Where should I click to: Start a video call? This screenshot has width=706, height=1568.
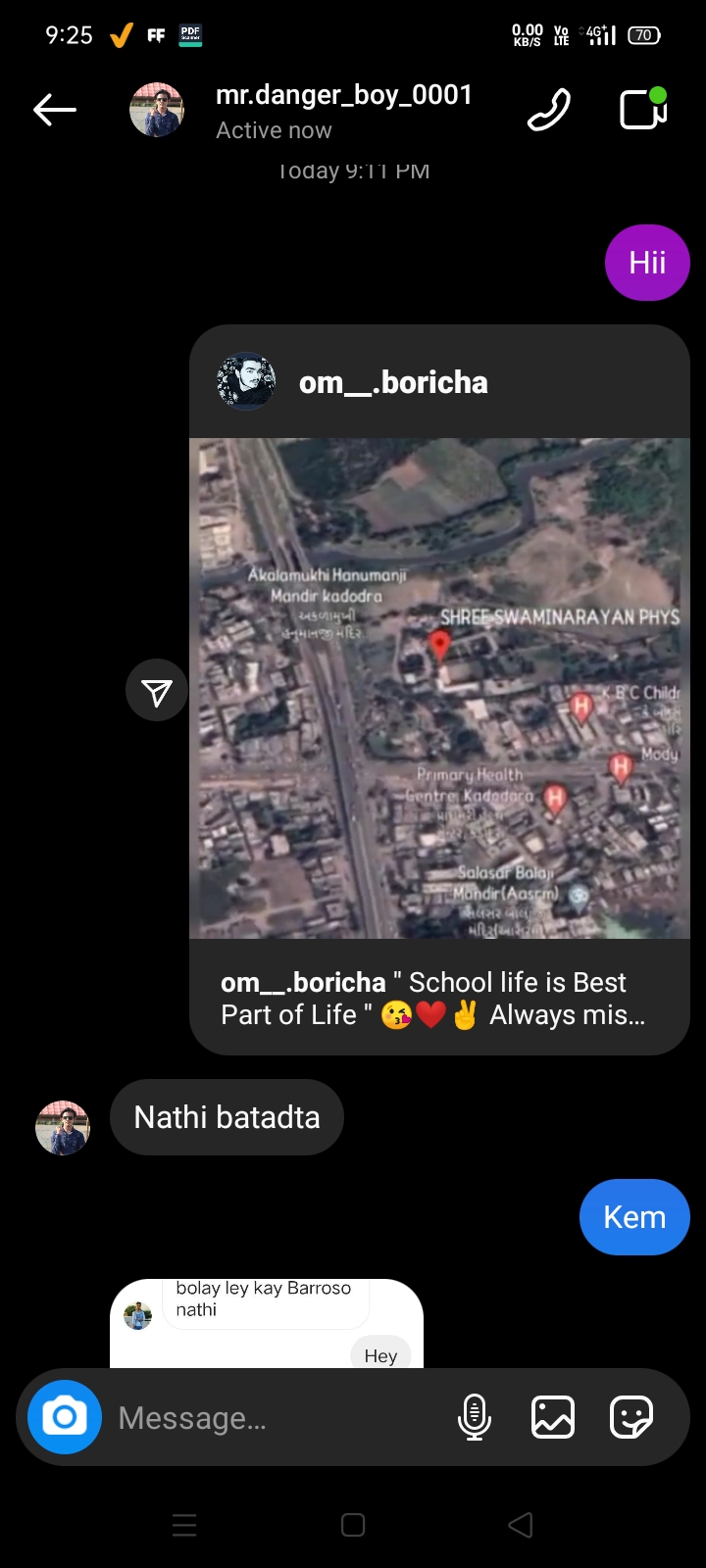coord(643,110)
